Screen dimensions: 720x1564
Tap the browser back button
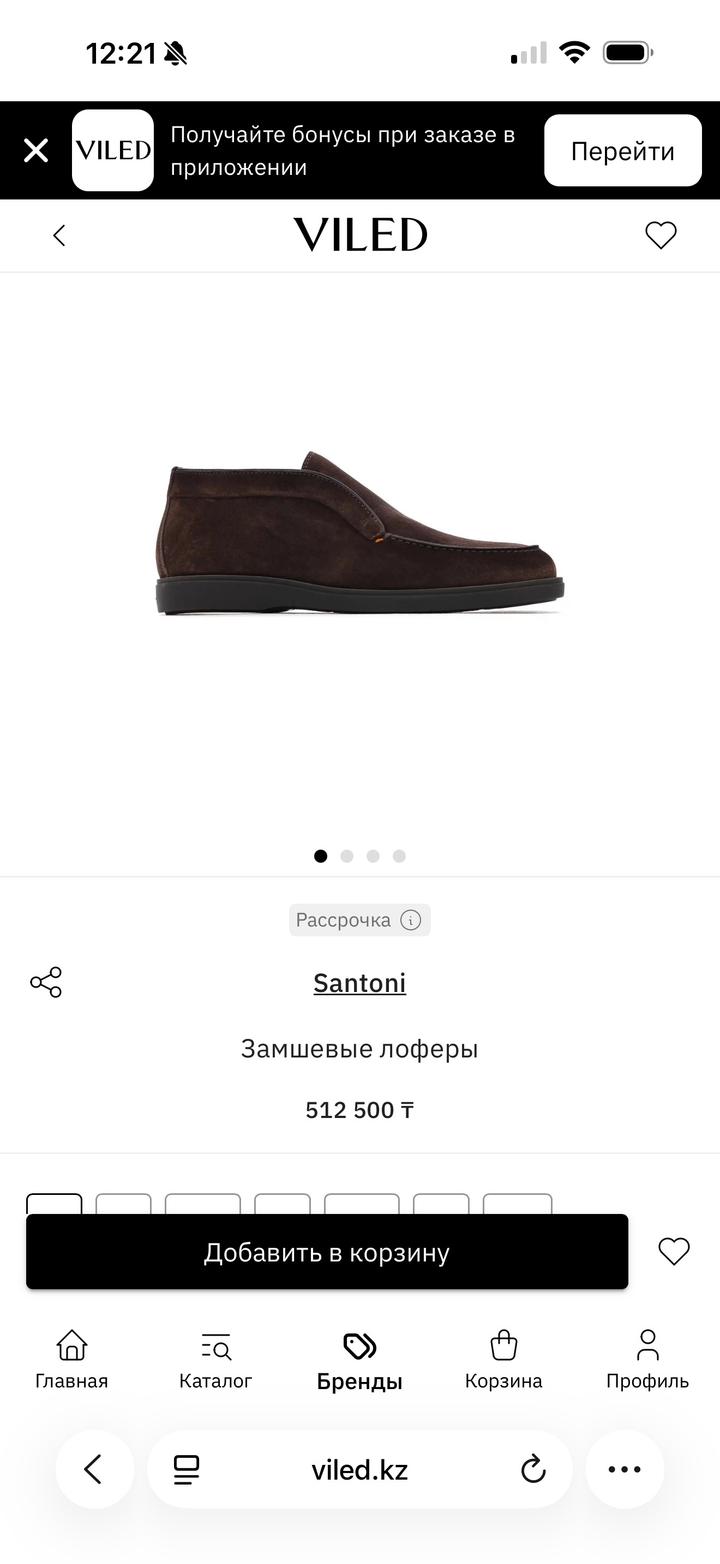click(x=94, y=1469)
